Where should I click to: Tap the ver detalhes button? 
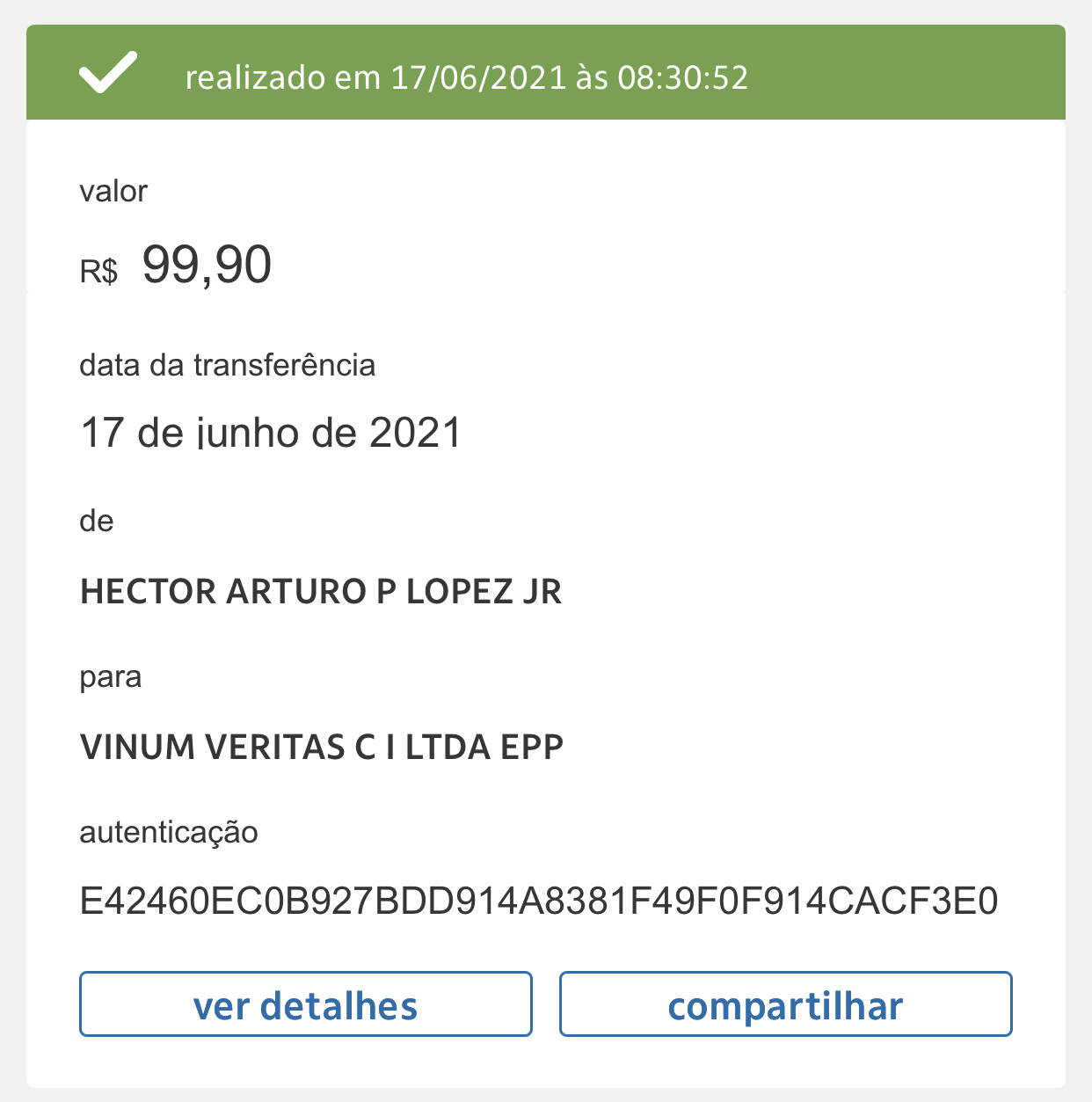[x=305, y=1004]
